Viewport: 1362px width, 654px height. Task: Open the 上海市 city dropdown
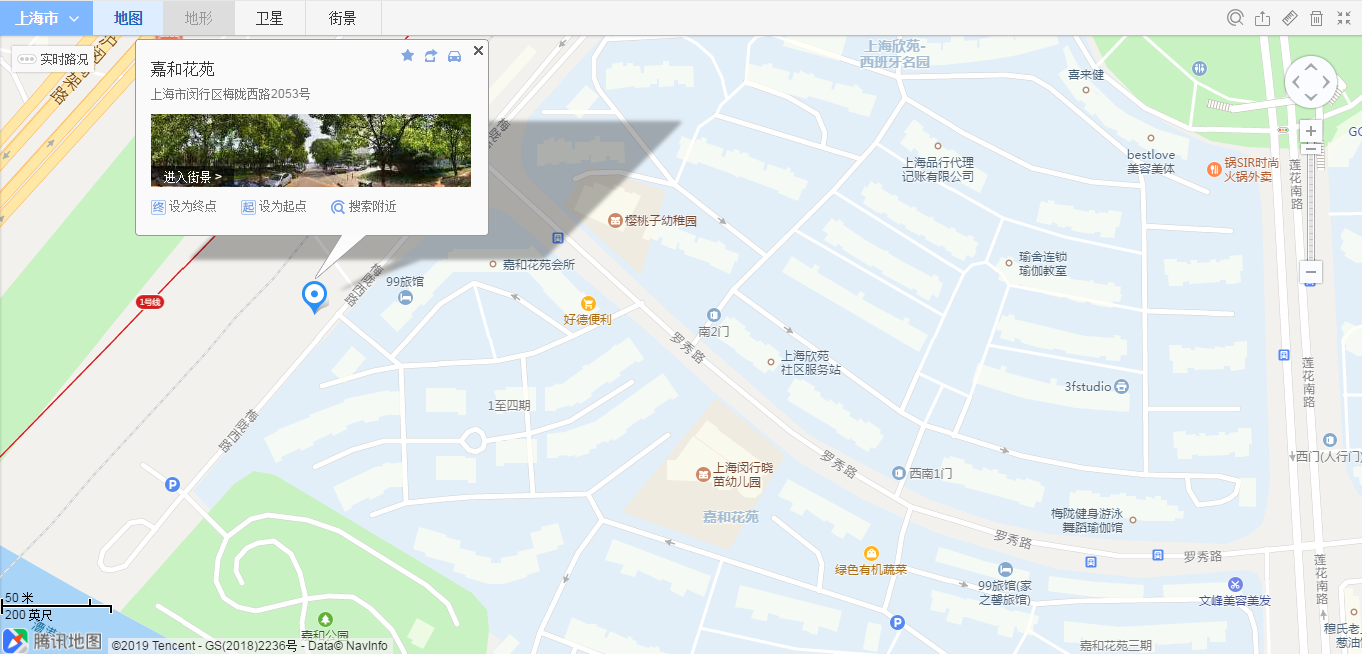pyautogui.click(x=46, y=18)
